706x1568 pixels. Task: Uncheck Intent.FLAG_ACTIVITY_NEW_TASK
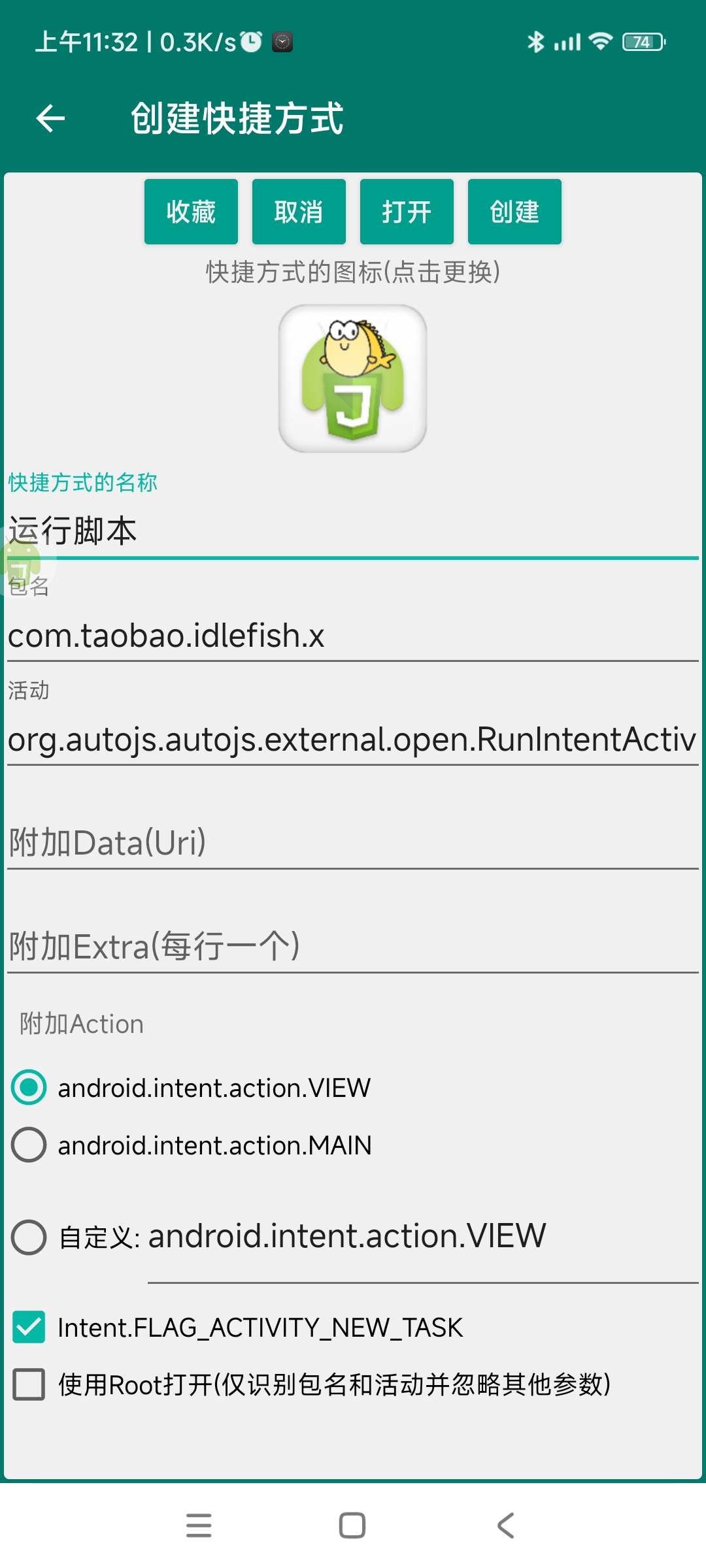click(29, 1327)
